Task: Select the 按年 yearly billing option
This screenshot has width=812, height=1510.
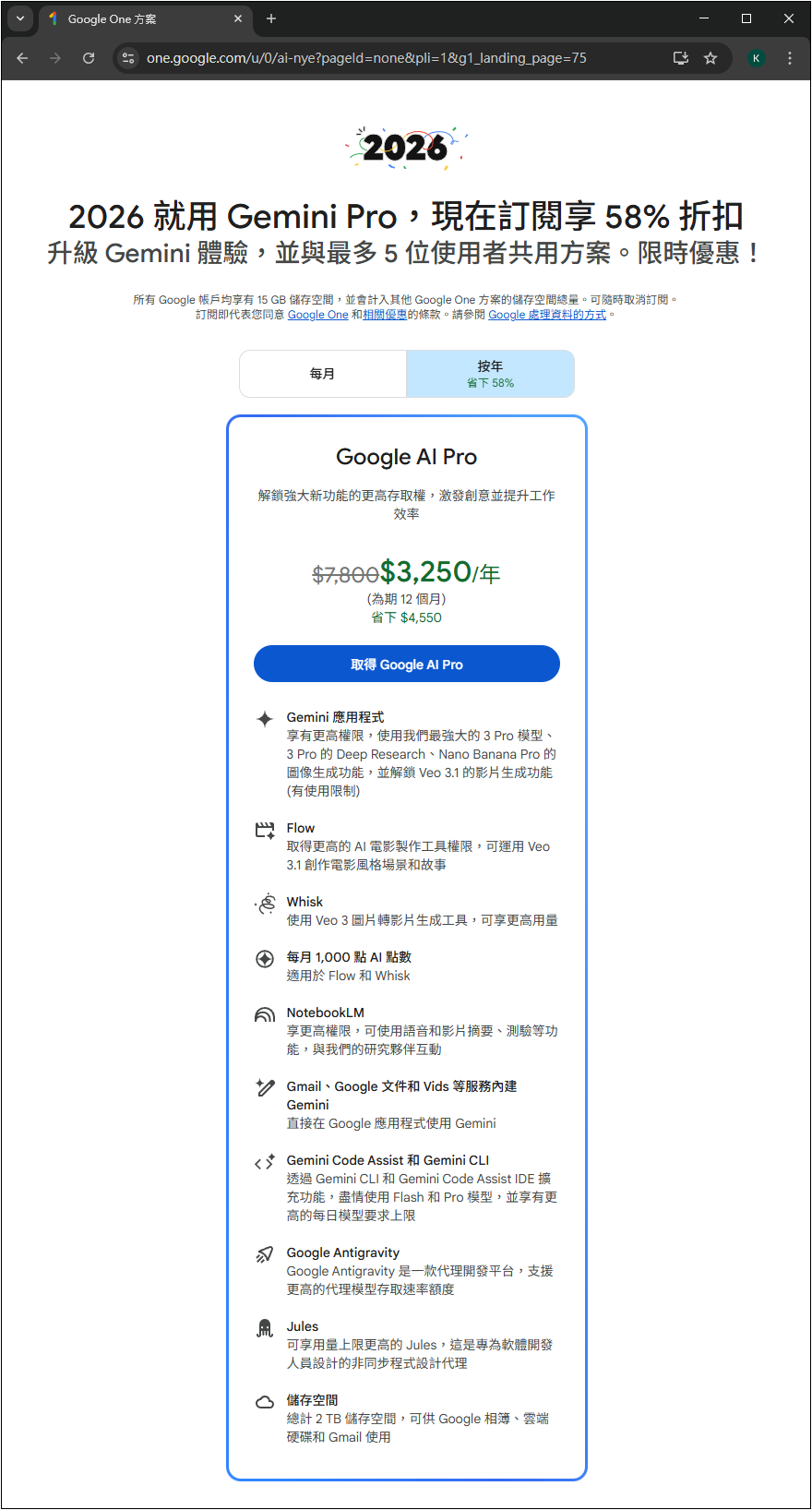Action: pyautogui.click(x=490, y=374)
